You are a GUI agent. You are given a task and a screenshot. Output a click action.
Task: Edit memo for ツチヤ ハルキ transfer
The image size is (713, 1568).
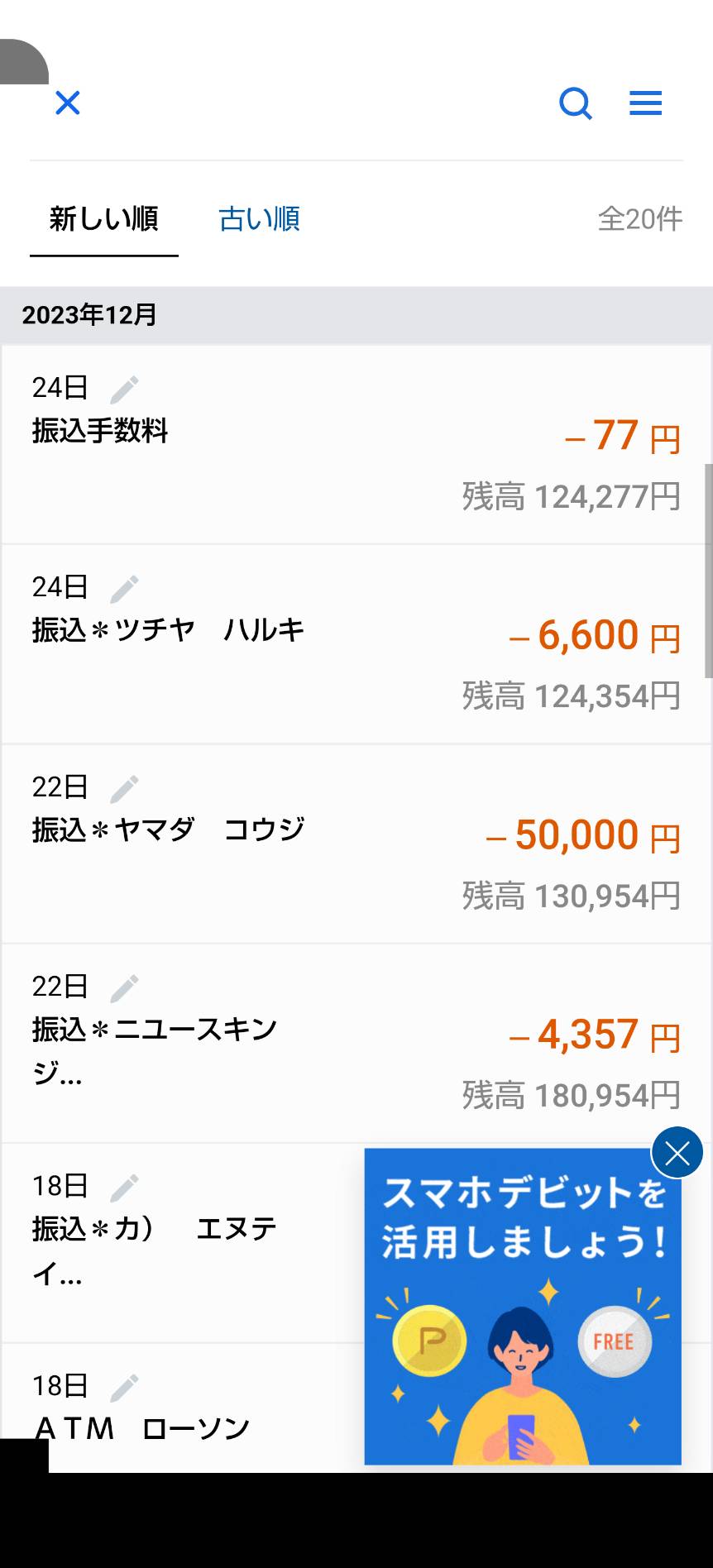coord(125,588)
